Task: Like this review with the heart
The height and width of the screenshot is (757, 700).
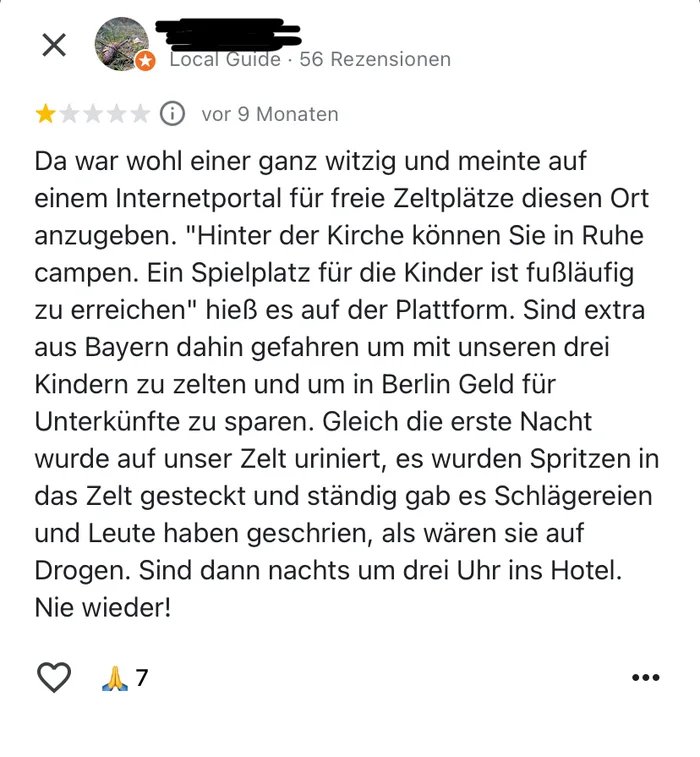Action: pyautogui.click(x=54, y=677)
